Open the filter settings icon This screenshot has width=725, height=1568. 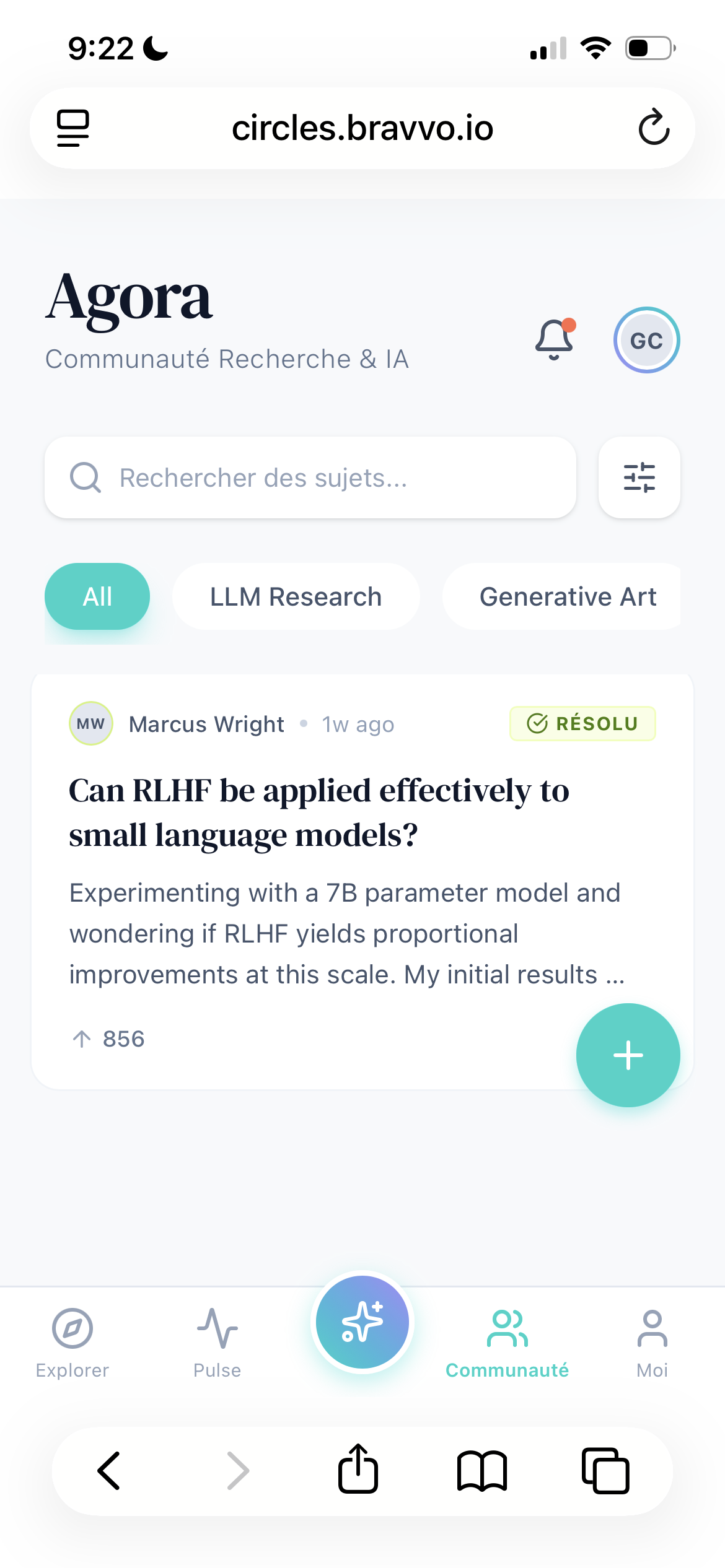(x=639, y=477)
